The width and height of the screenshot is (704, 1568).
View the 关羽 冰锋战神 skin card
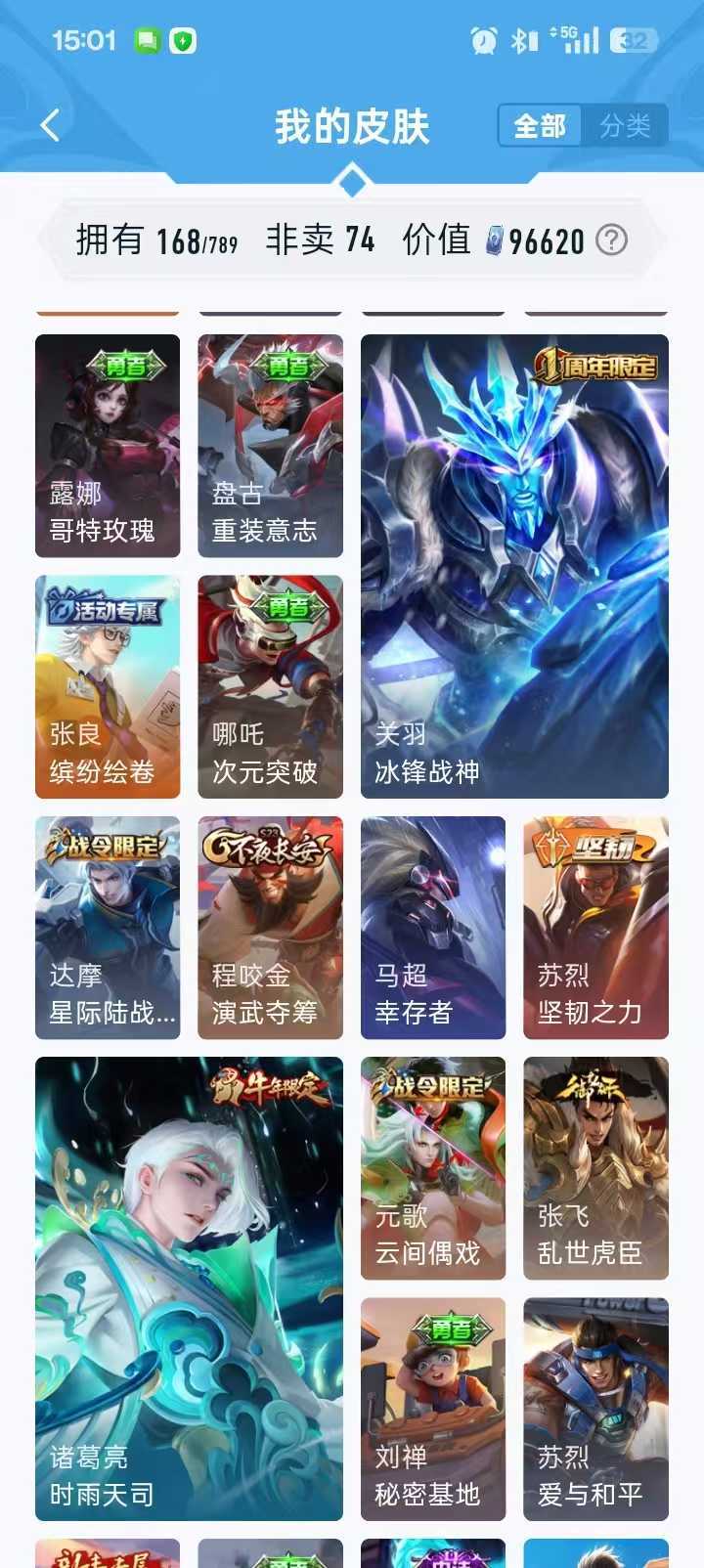514,567
